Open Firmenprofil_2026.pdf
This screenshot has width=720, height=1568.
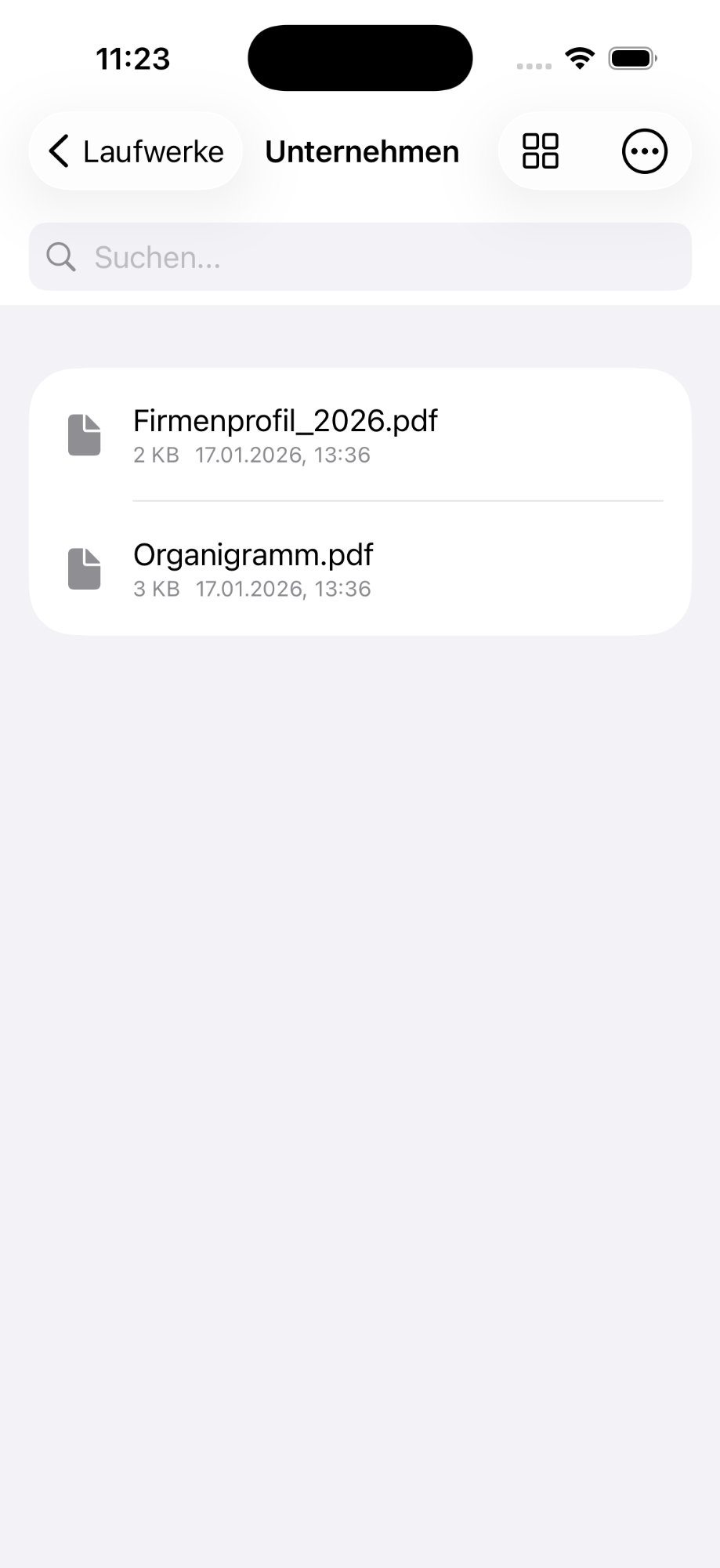285,421
